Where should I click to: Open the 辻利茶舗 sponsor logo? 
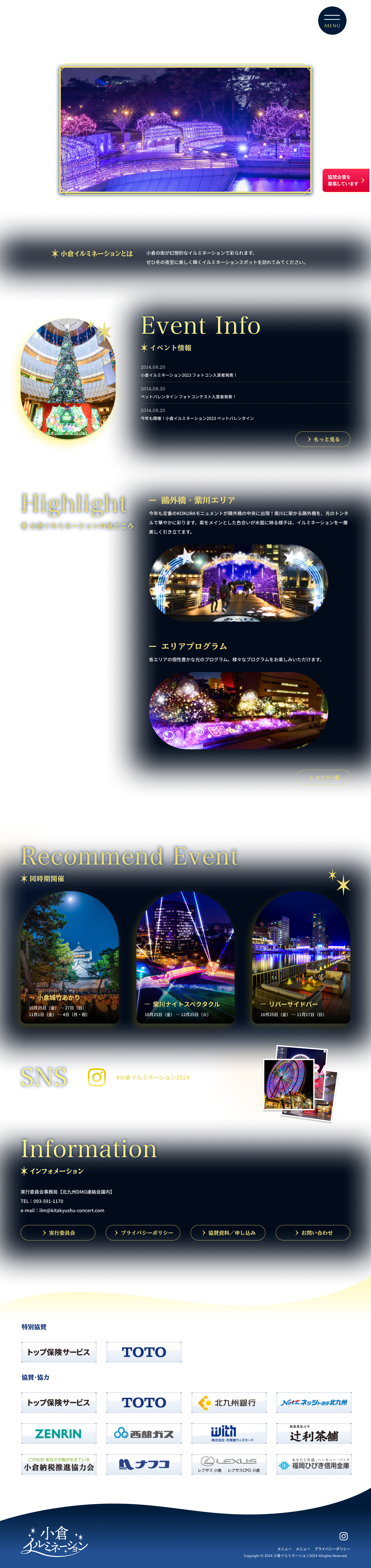(x=314, y=1433)
